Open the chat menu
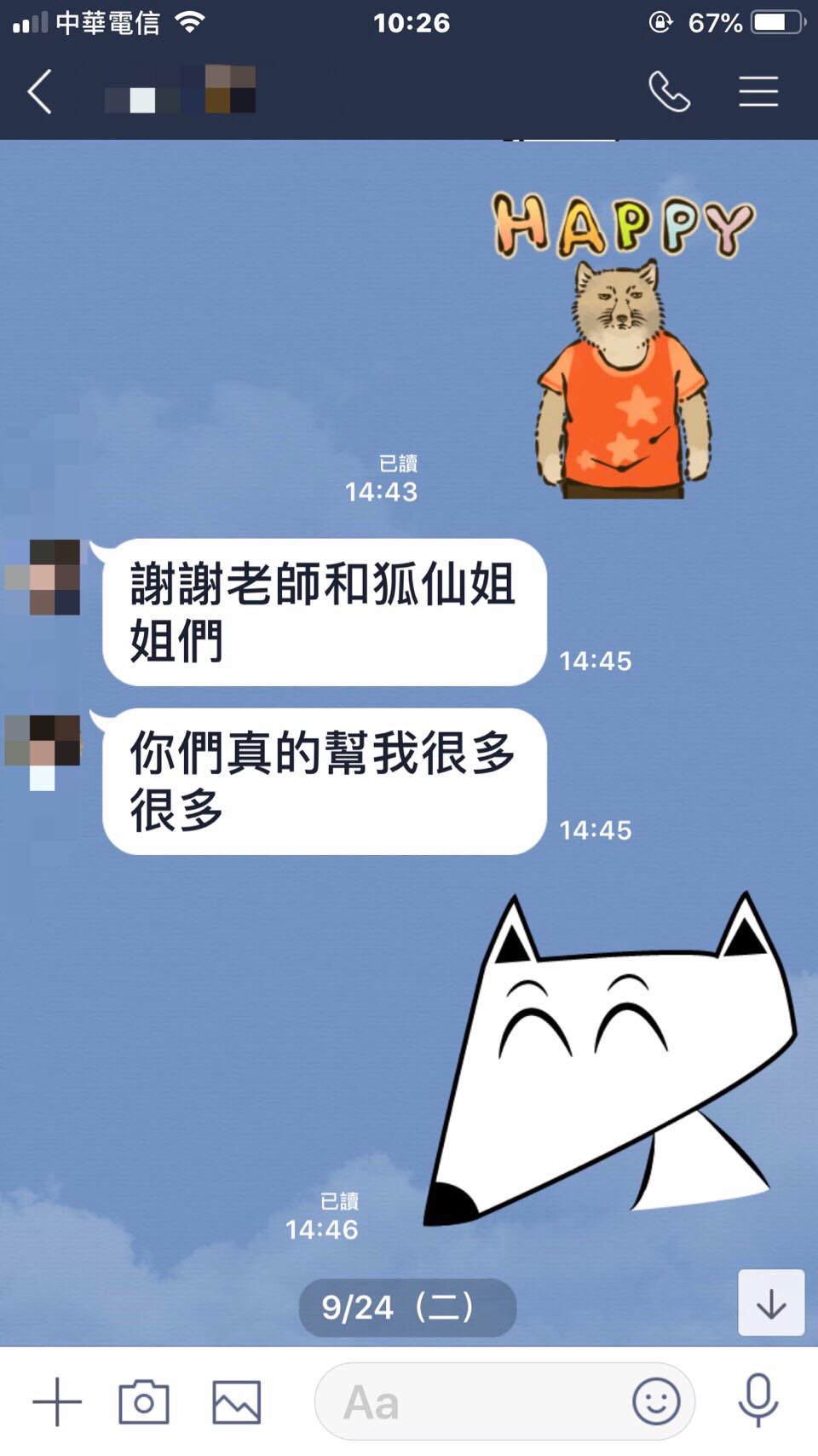Viewport: 818px width, 1456px height. coord(758,91)
